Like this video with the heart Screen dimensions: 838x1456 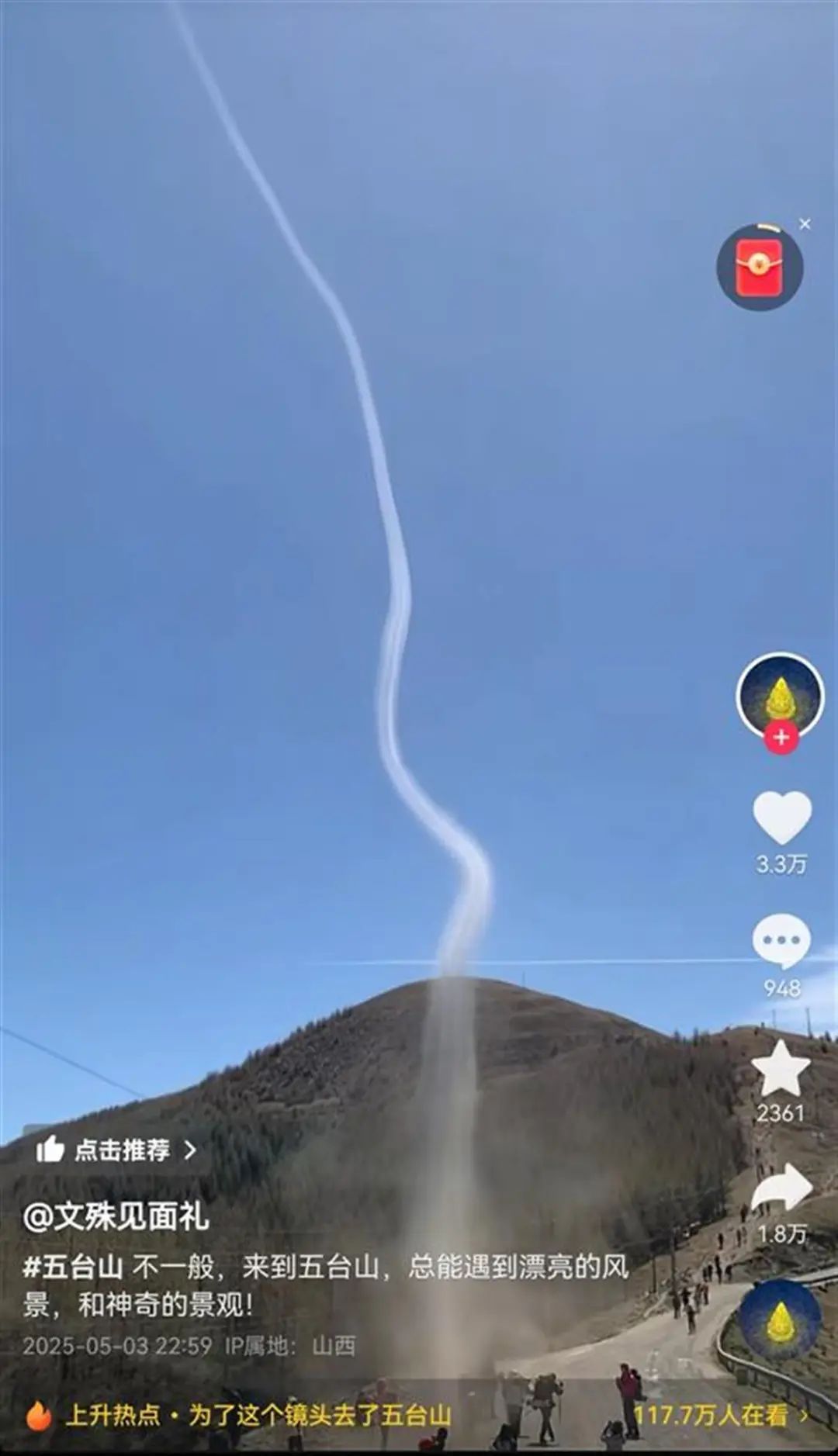tap(781, 818)
